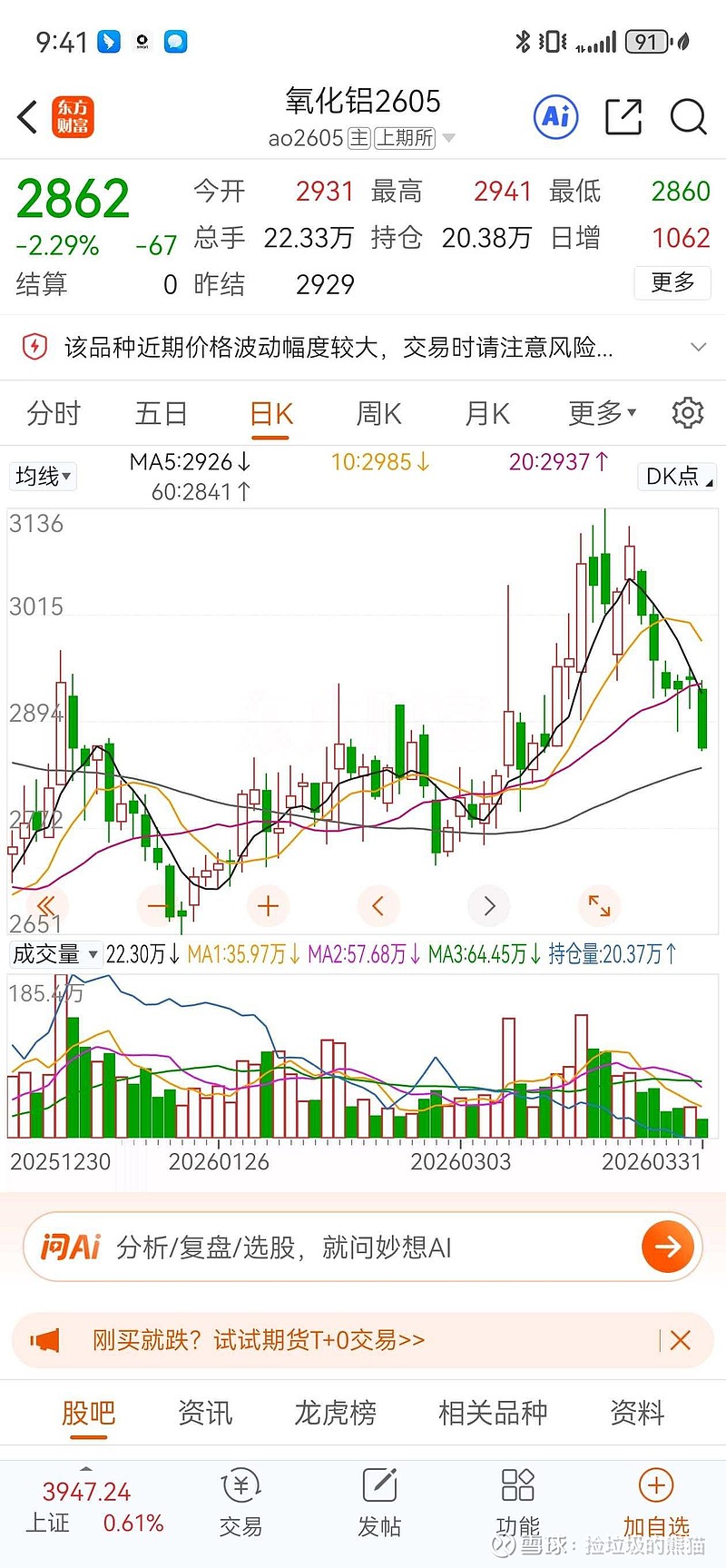This screenshot has width=726, height=1568.
Task: Open the search icon top right
Action: click(689, 117)
